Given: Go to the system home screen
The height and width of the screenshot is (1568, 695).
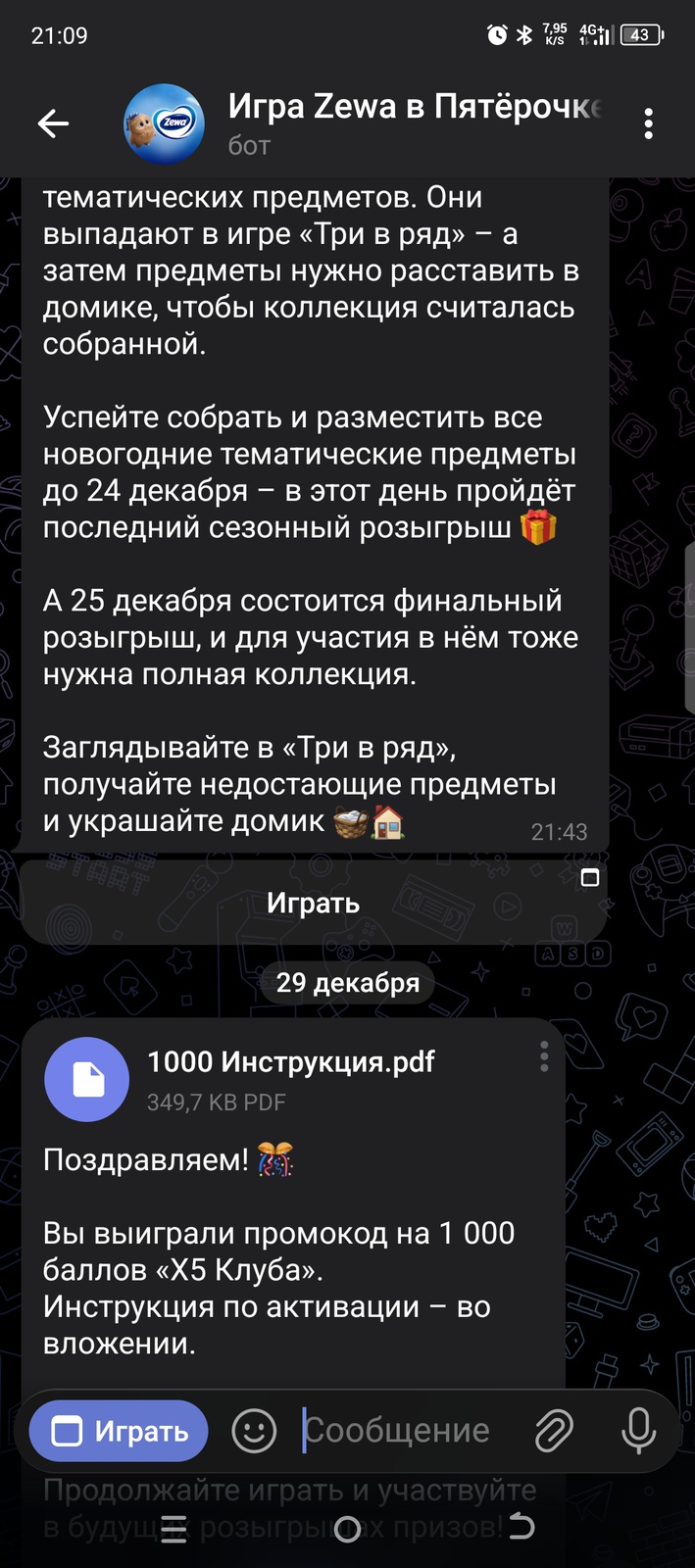Looking at the screenshot, I should [x=347, y=1529].
